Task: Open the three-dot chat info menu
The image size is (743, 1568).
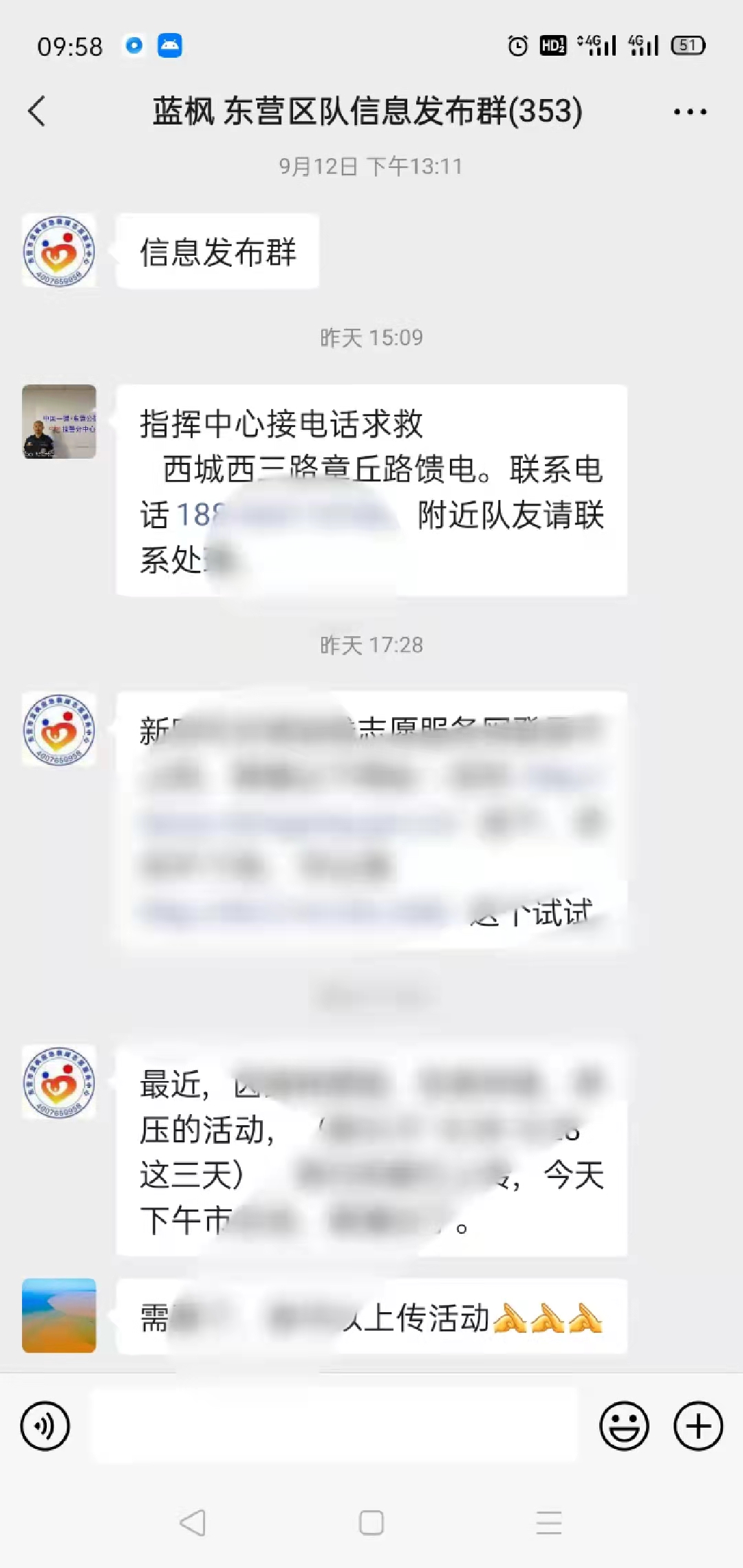Action: pyautogui.click(x=689, y=111)
